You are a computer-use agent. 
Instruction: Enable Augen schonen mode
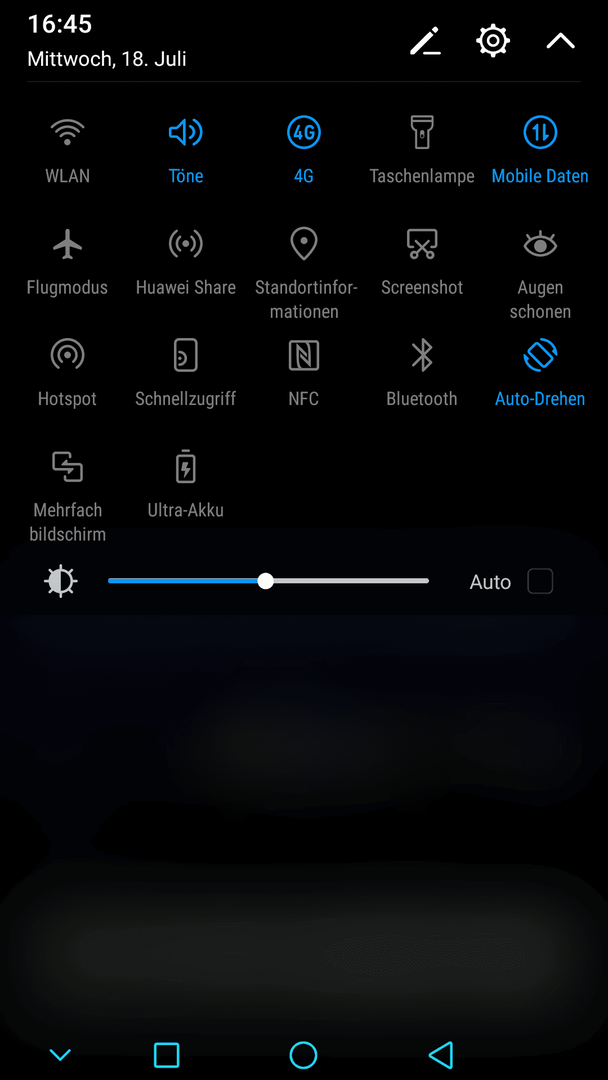coord(540,273)
